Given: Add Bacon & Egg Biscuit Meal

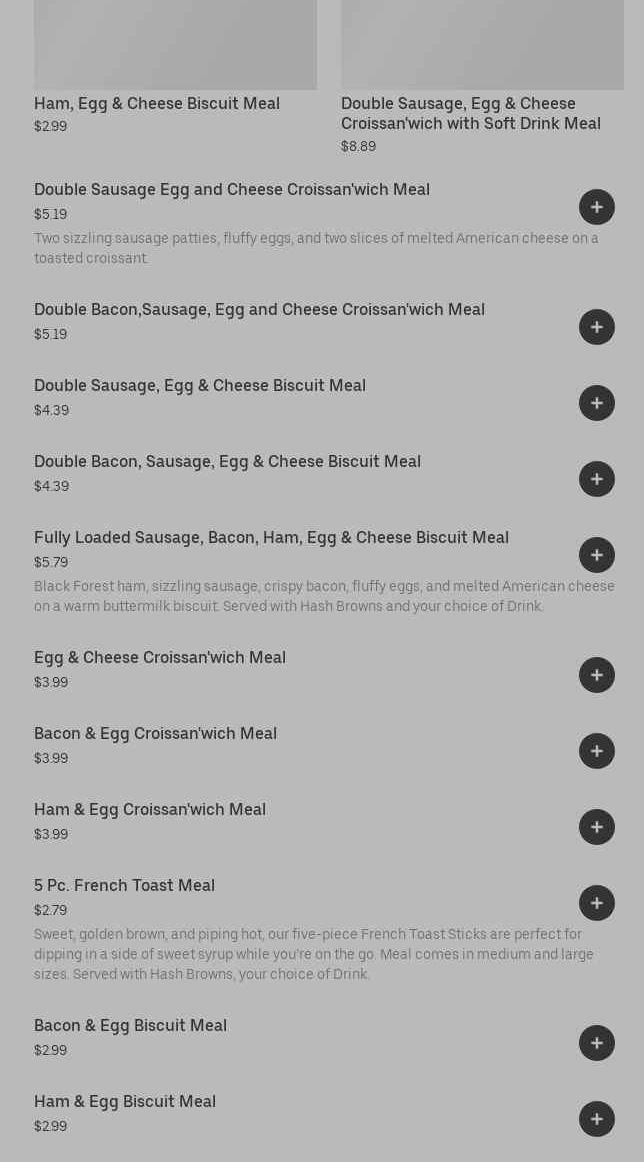Looking at the screenshot, I should point(597,1043).
